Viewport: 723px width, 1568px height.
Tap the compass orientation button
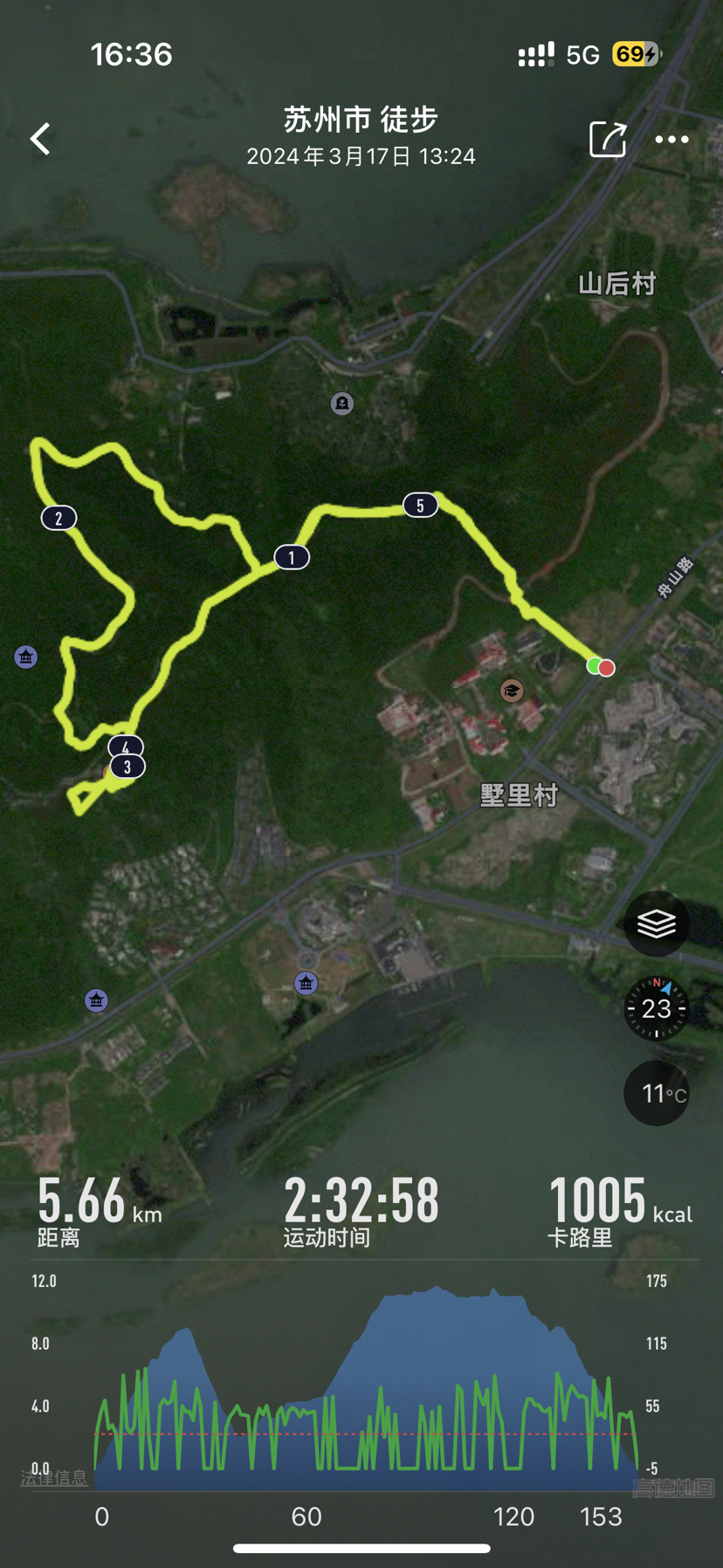coord(657,1008)
